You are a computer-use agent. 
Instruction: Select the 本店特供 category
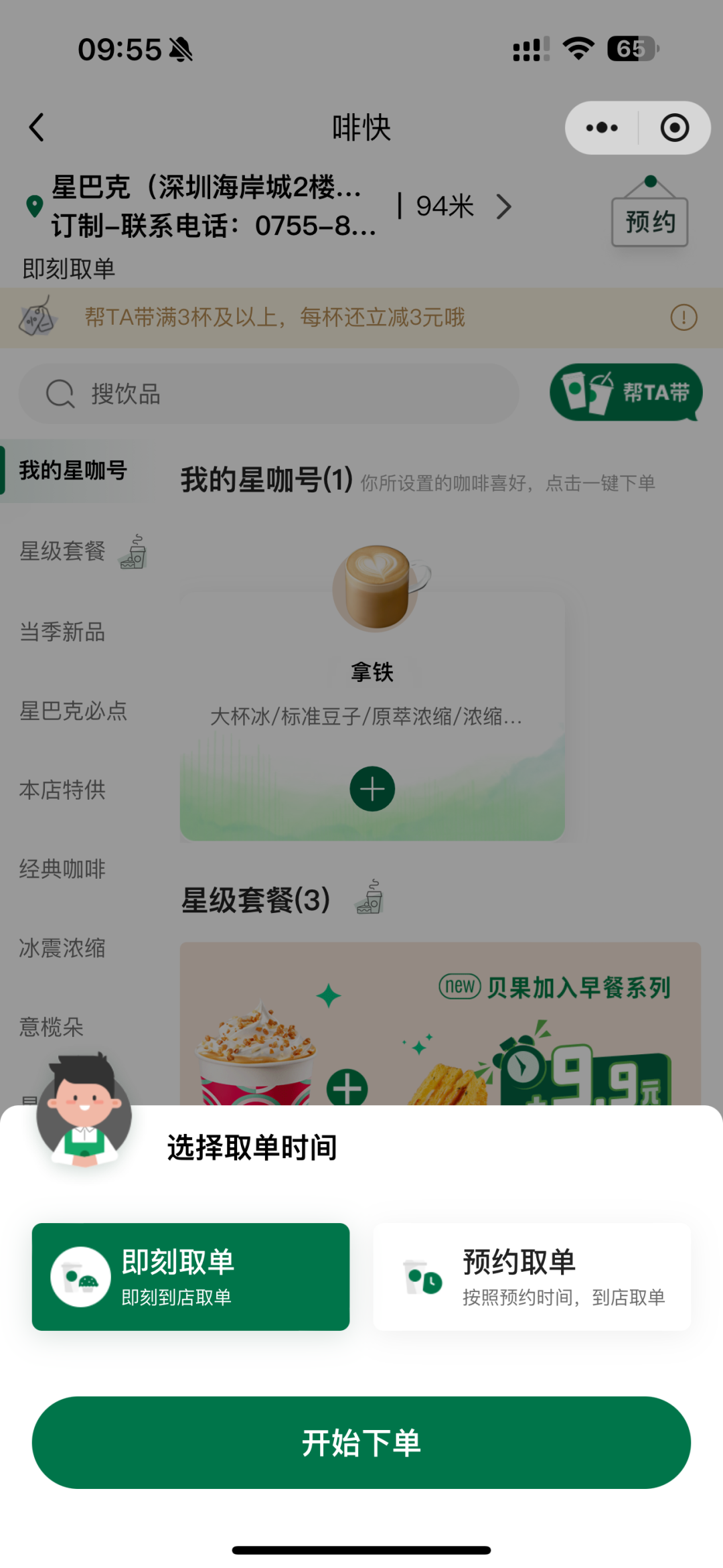(62, 790)
